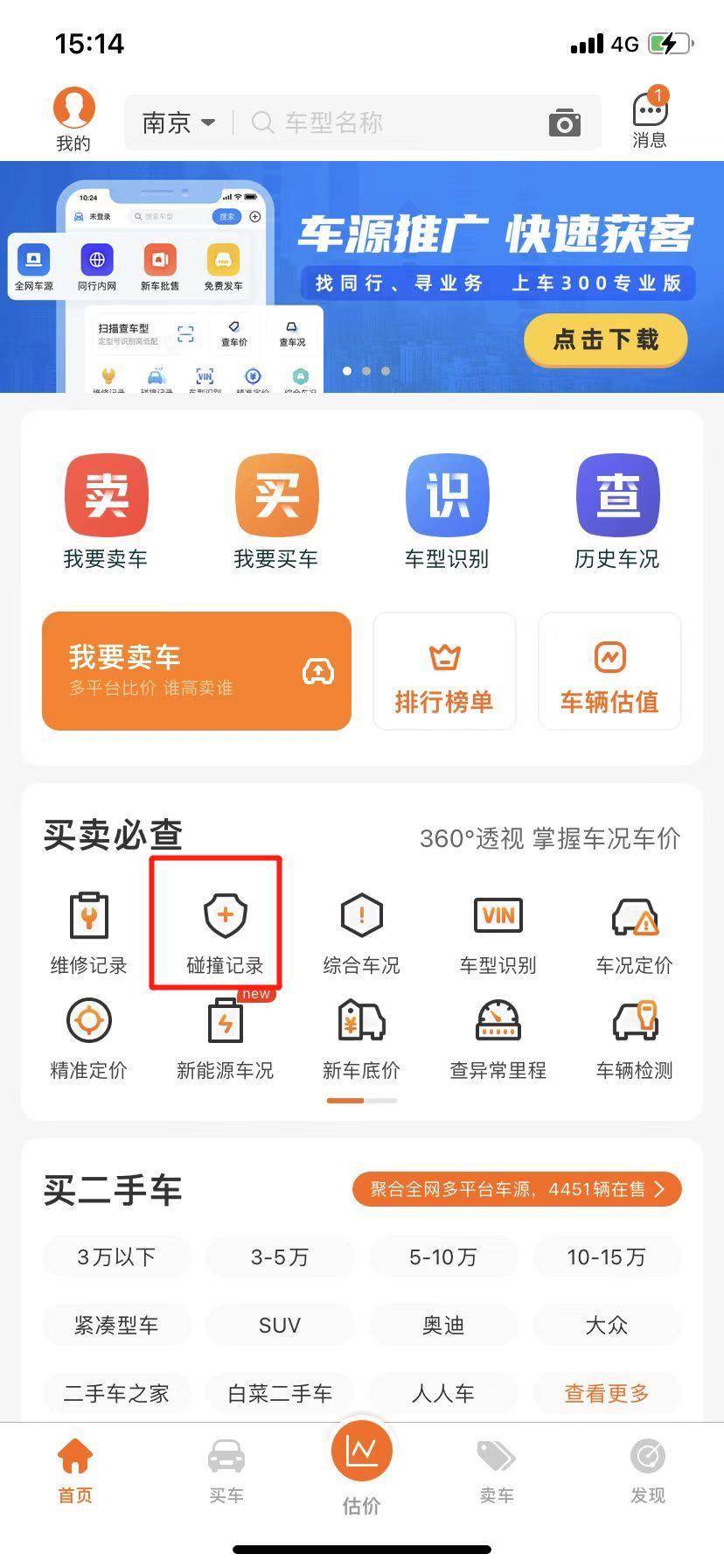Open the camera scan icon
Image resolution: width=724 pixels, height=1568 pixels.
564,123
